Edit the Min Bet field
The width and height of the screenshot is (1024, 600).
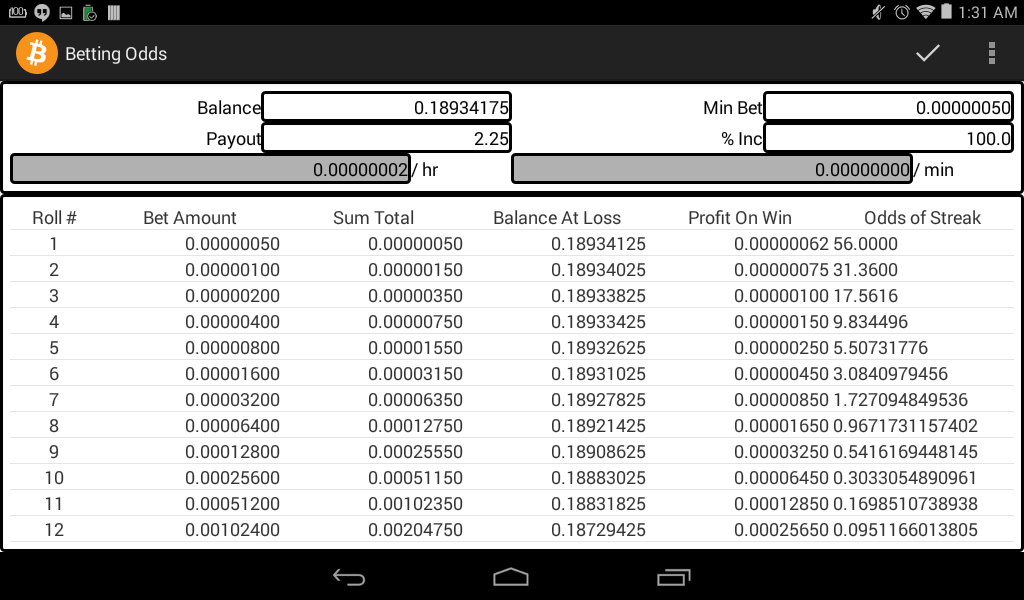tap(888, 107)
